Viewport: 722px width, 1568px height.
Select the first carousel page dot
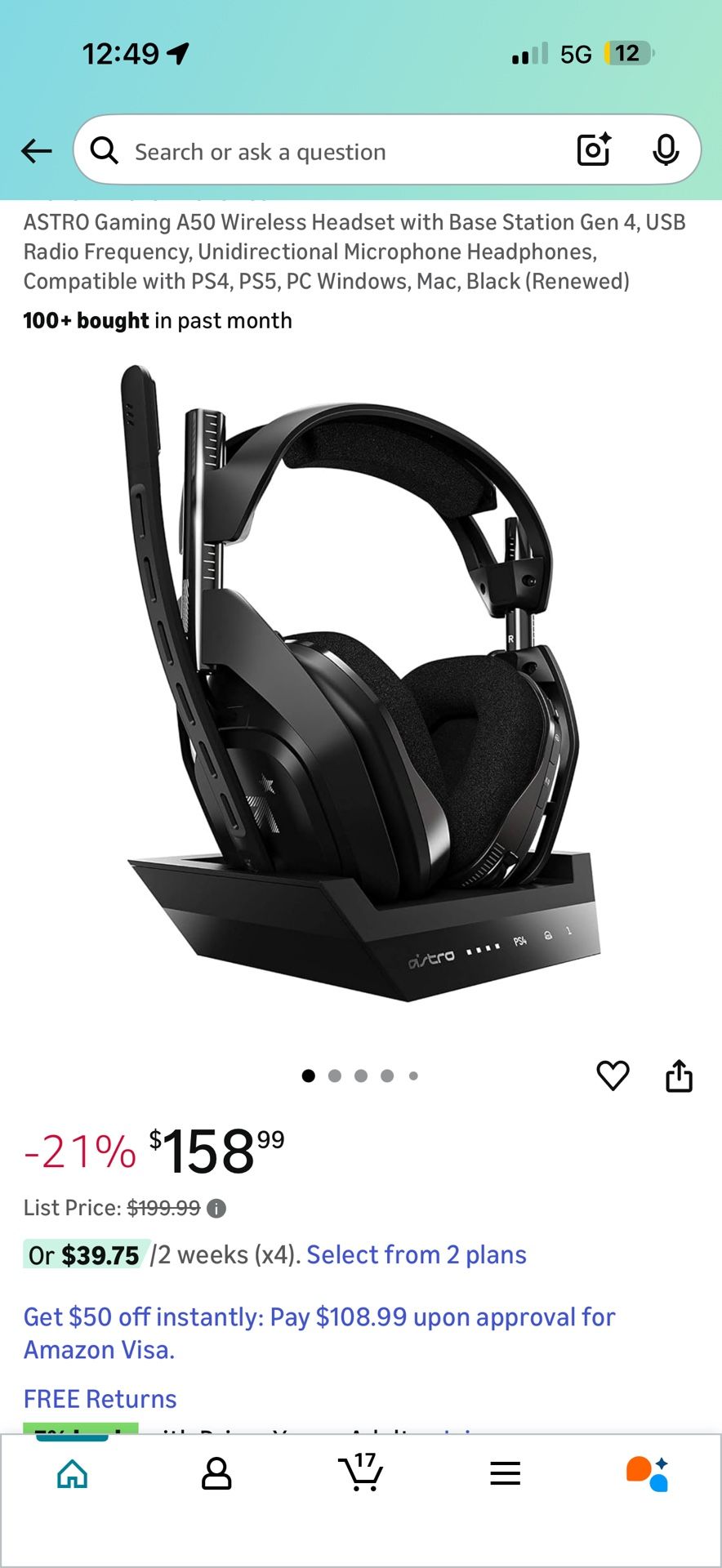[308, 1076]
